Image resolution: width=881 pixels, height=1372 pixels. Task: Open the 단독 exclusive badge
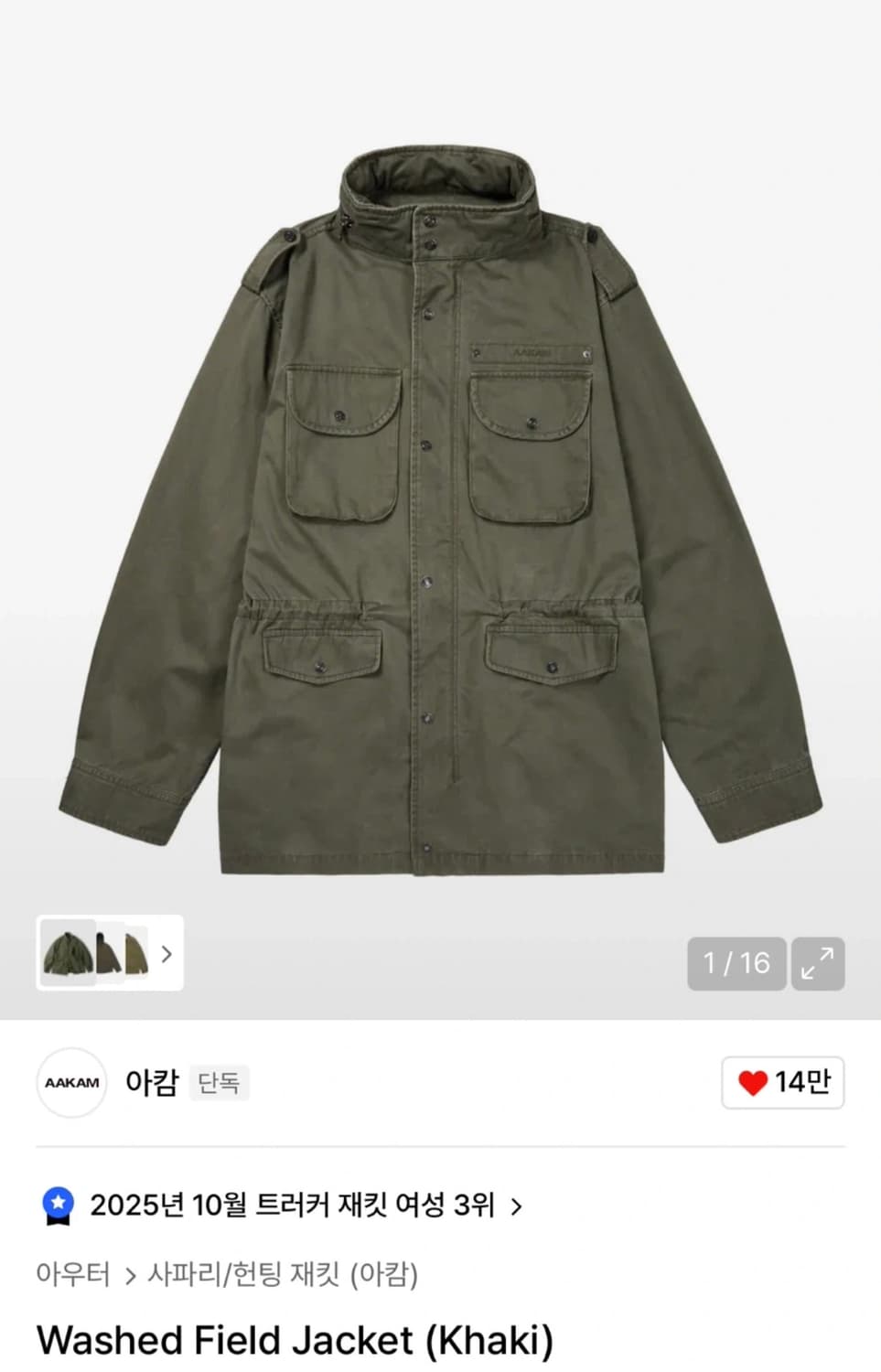219,1082
